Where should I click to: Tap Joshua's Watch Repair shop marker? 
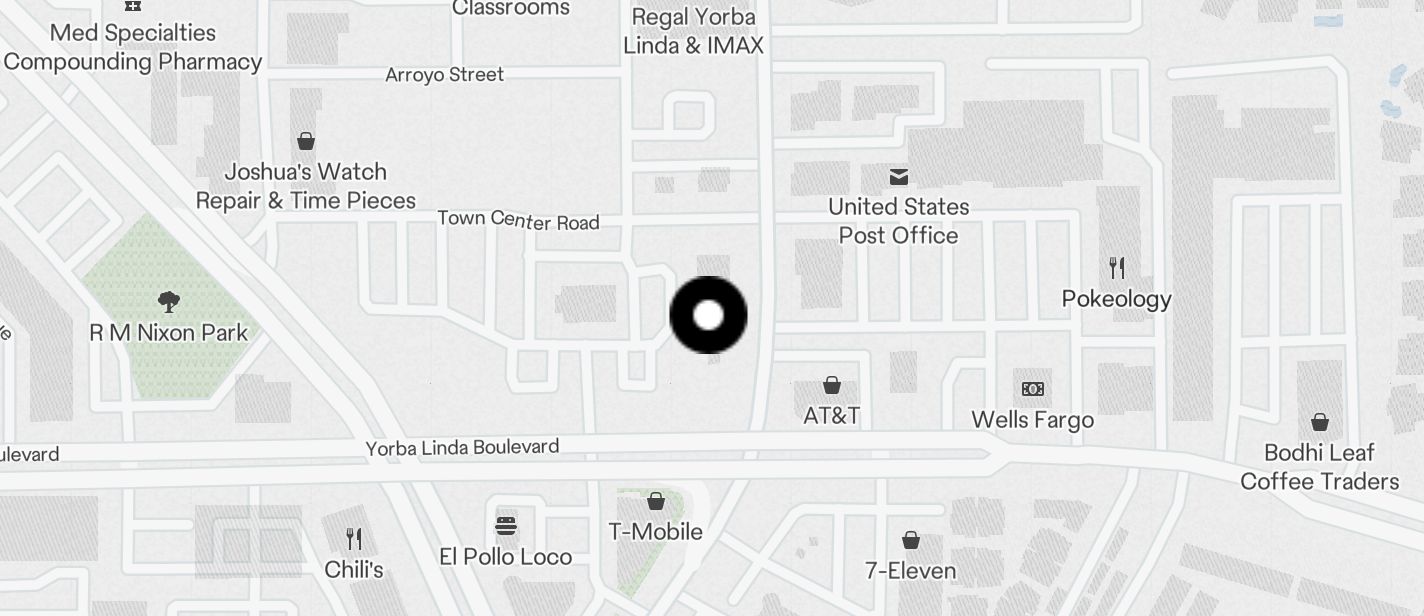(x=306, y=142)
